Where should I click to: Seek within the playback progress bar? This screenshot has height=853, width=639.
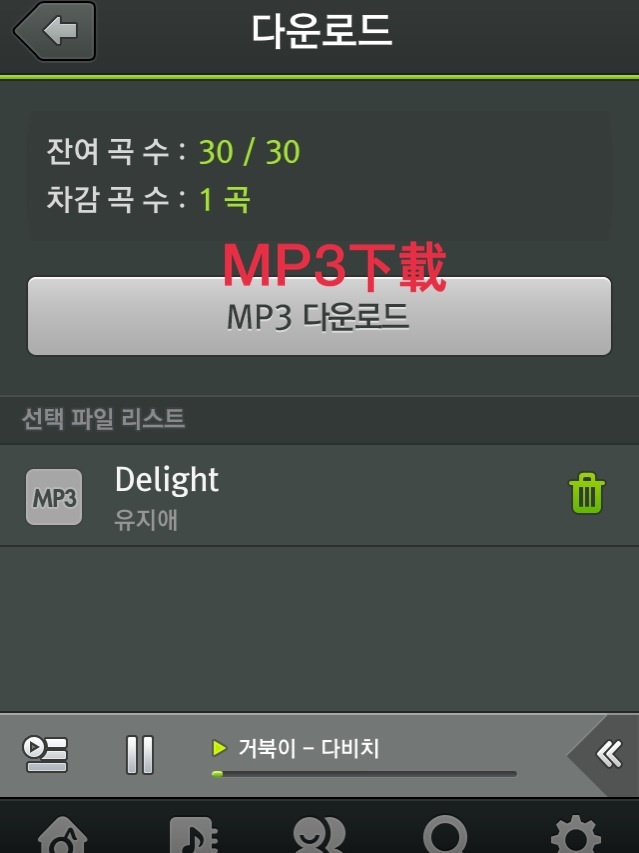[364, 773]
